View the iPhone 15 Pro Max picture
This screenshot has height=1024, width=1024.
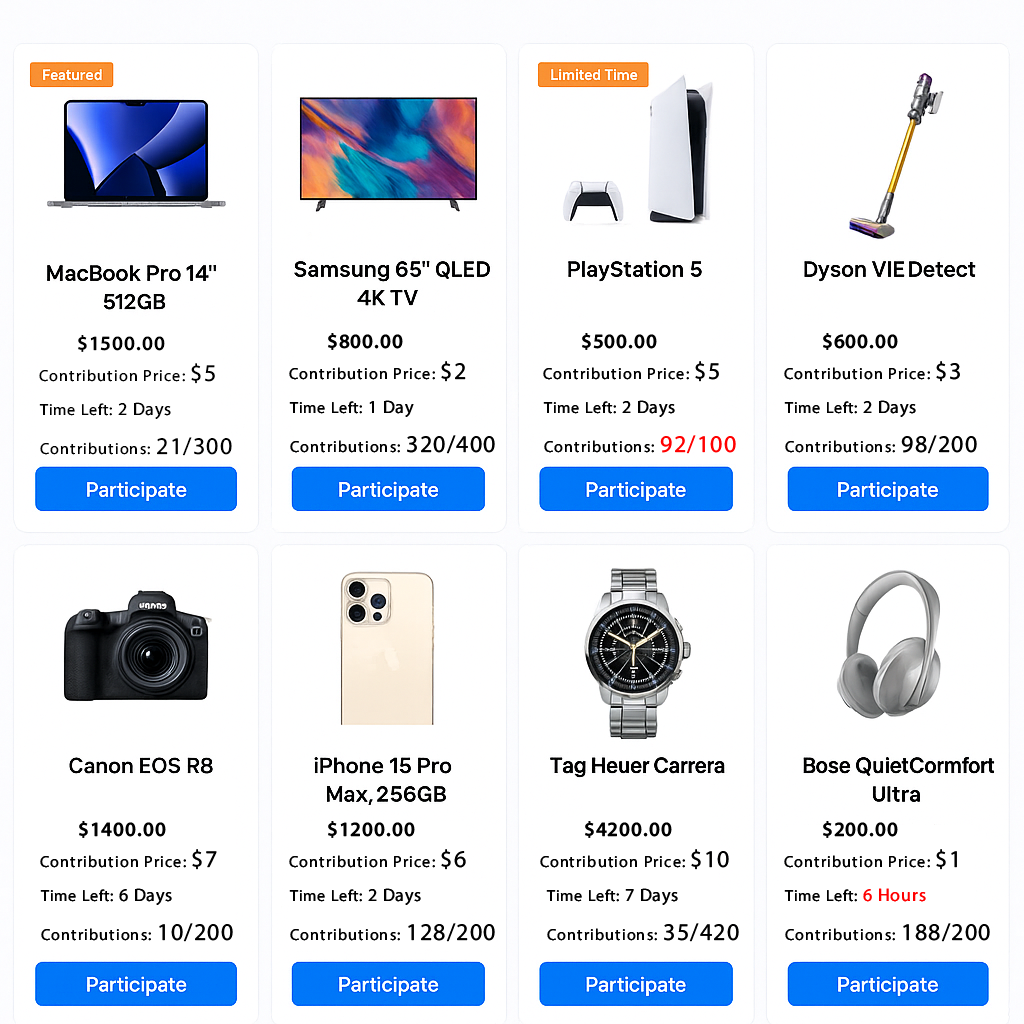click(x=387, y=648)
